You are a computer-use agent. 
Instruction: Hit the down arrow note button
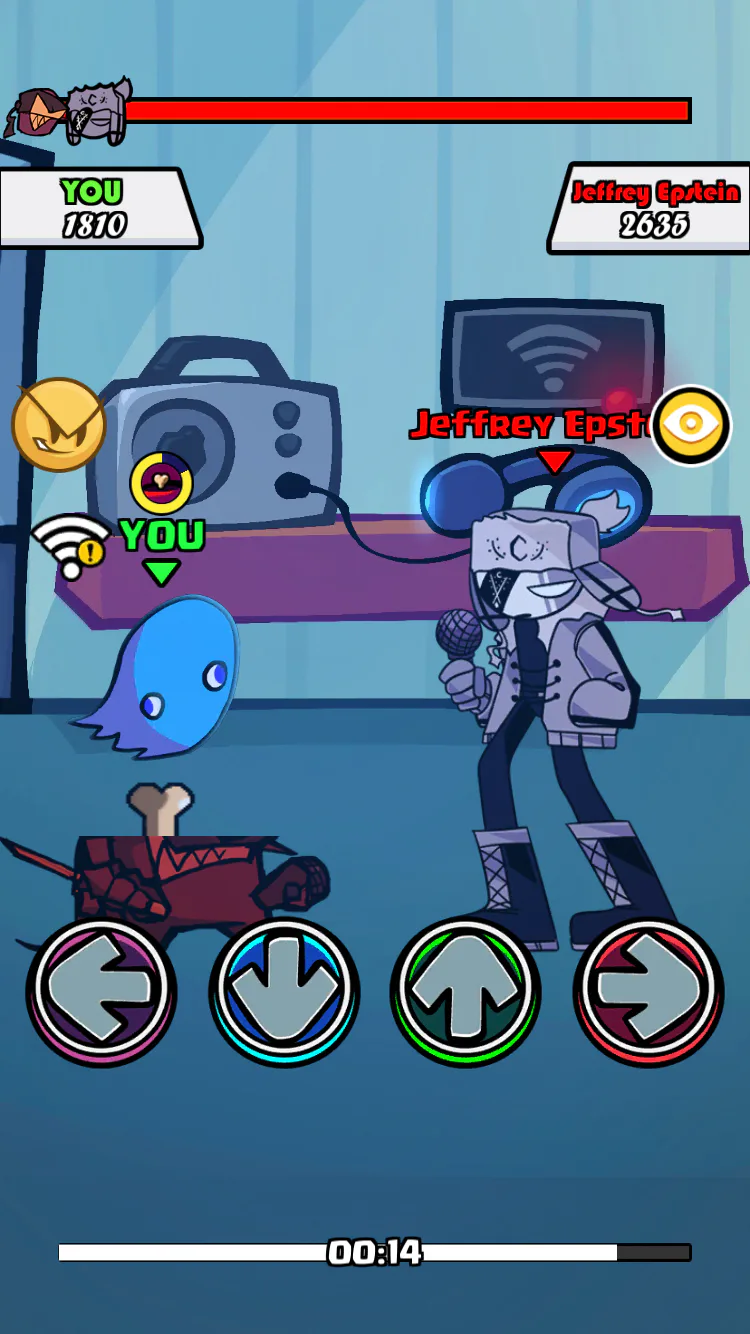pyautogui.click(x=284, y=991)
